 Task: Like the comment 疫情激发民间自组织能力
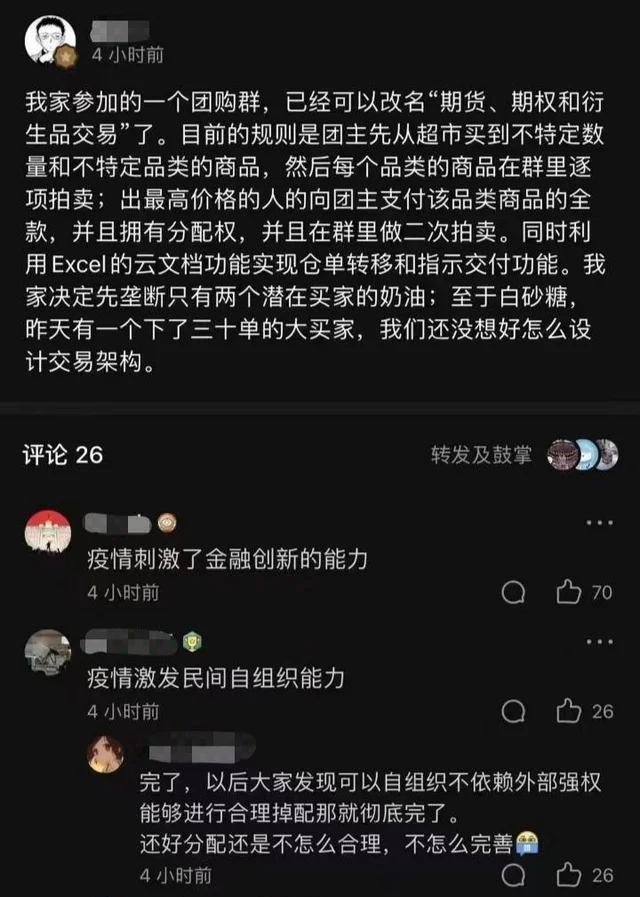[x=570, y=711]
